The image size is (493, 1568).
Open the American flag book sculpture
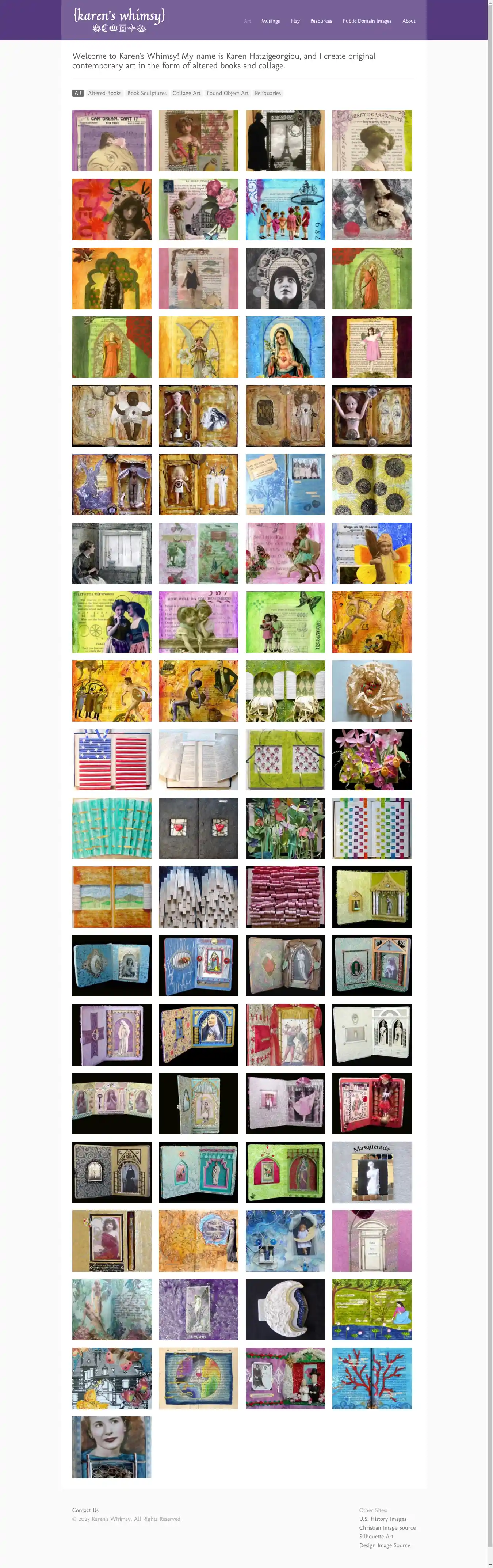[x=111, y=759]
